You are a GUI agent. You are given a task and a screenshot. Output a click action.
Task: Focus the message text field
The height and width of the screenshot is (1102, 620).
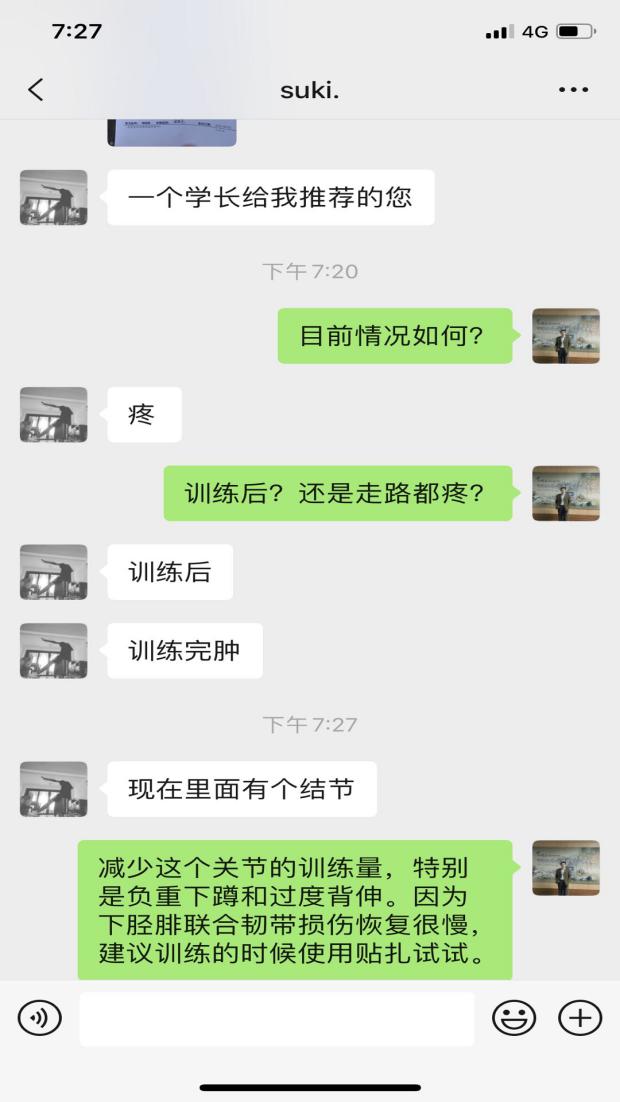(x=277, y=1018)
